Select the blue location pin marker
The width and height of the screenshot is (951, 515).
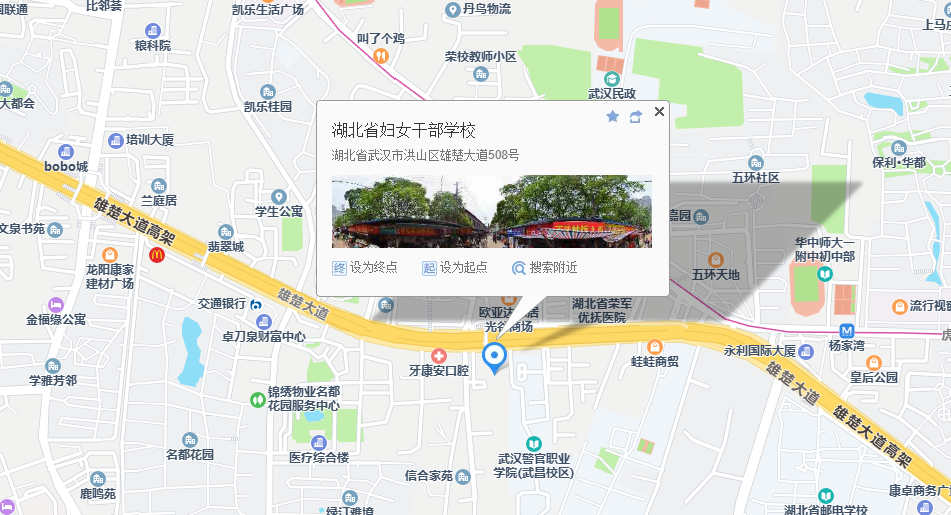pos(494,357)
